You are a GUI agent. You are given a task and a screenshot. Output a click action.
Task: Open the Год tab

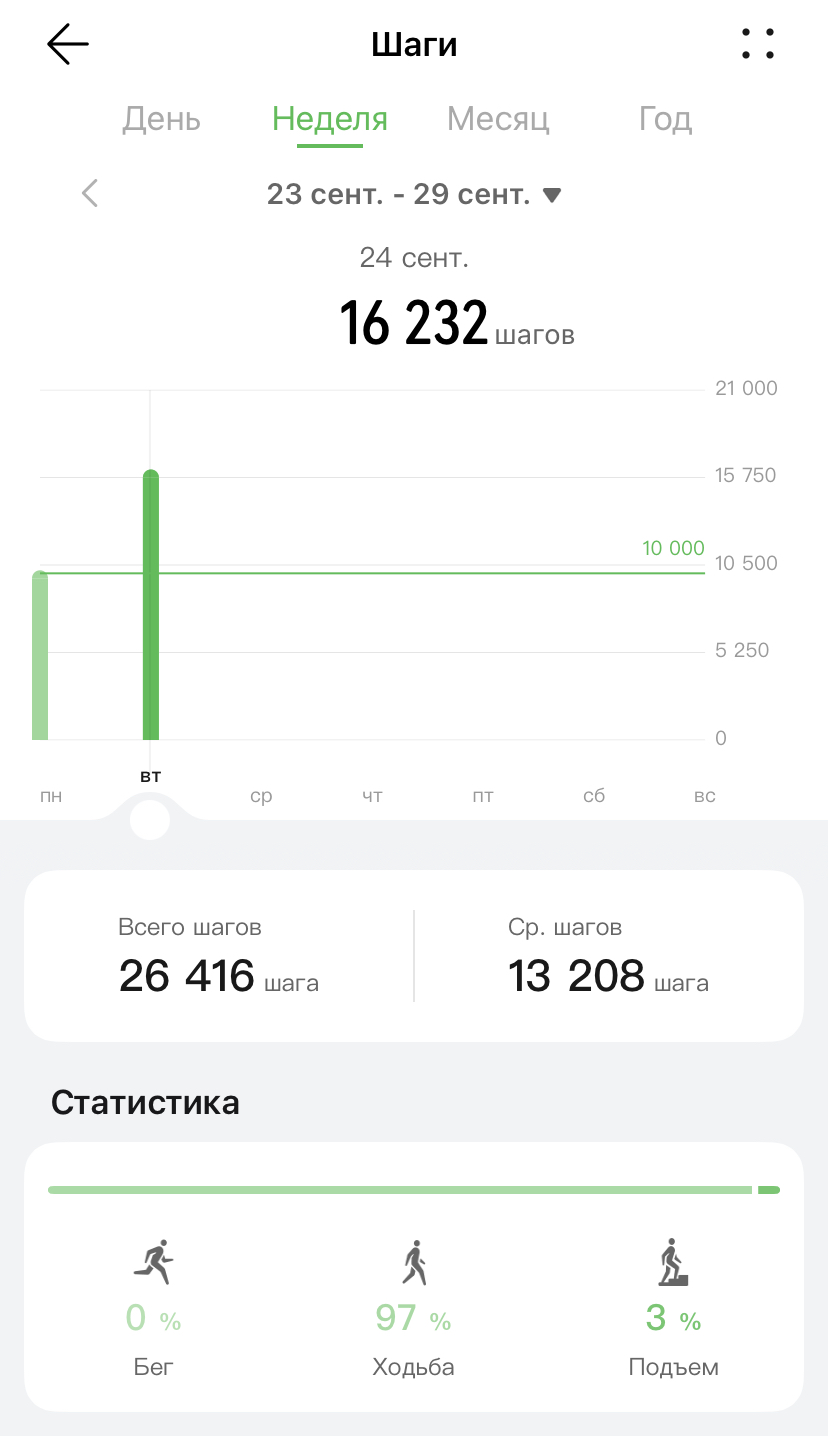(665, 120)
